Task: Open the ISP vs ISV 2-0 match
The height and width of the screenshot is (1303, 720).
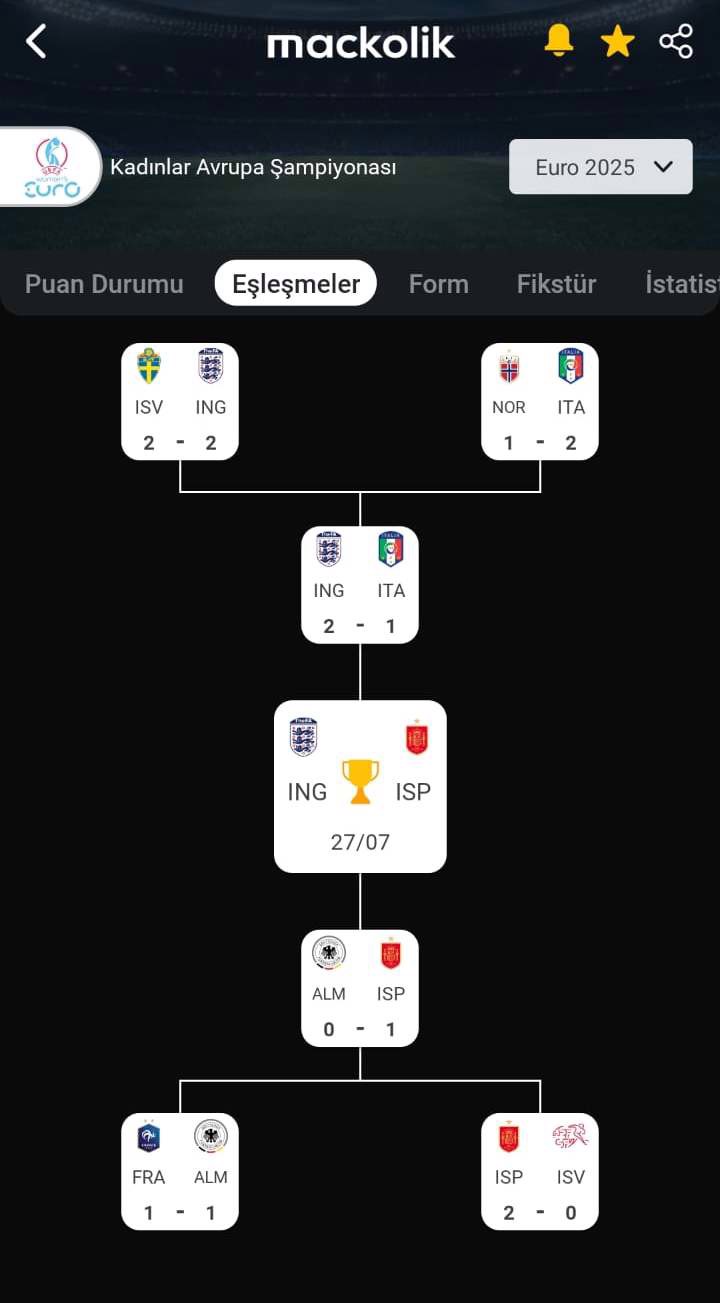Action: [x=540, y=1171]
